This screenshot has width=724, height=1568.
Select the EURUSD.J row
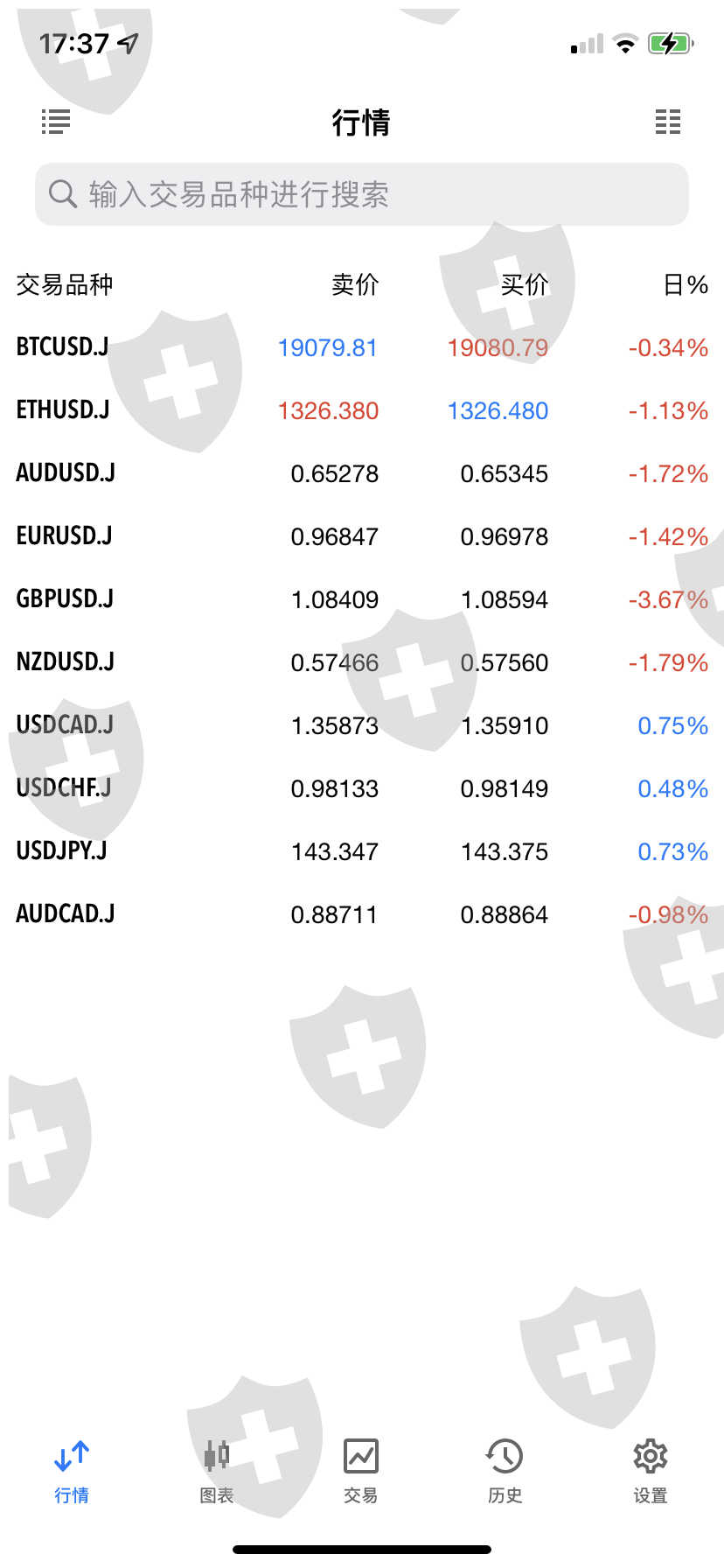click(362, 536)
